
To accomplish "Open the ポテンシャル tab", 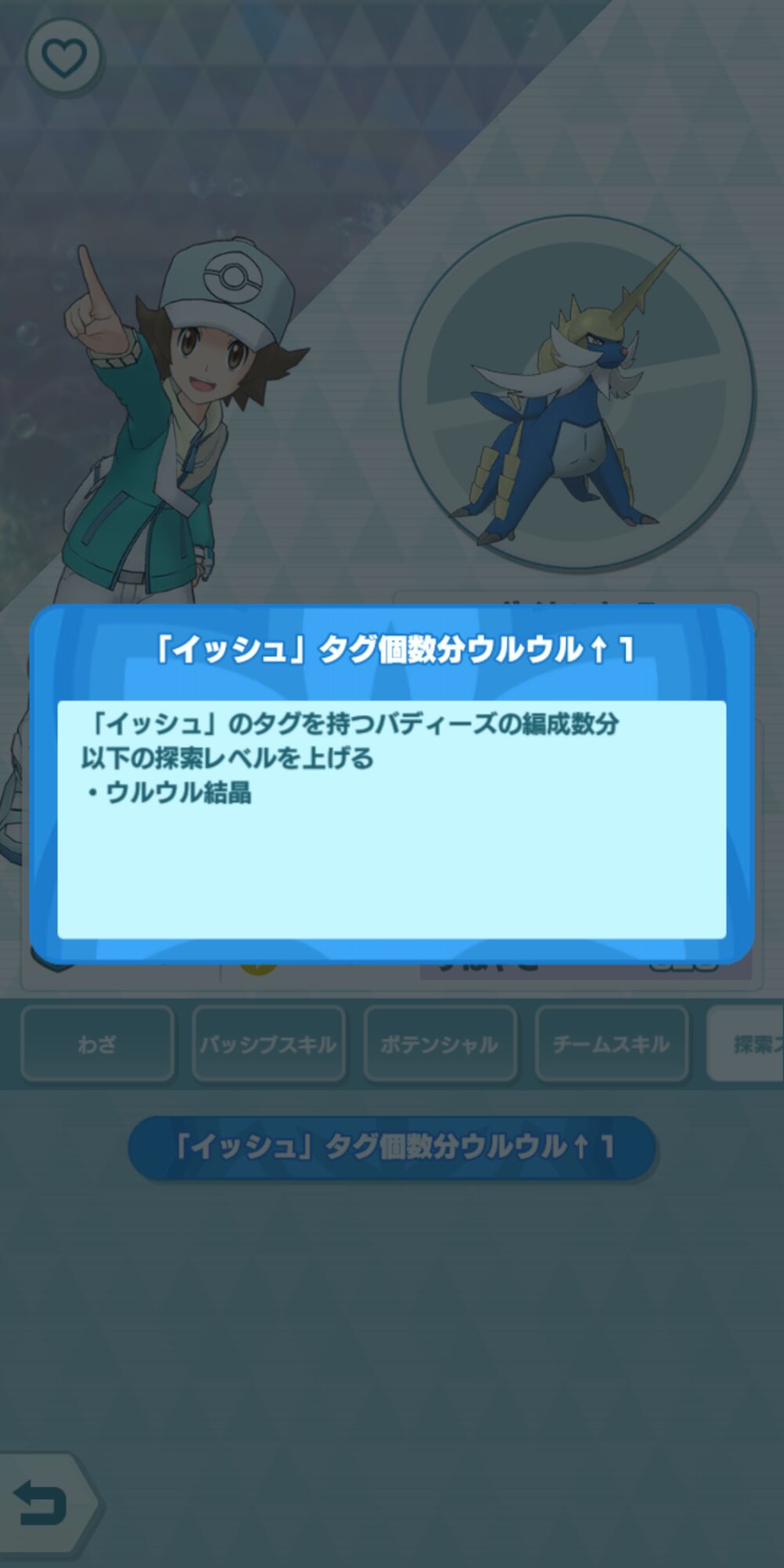I will (440, 1044).
